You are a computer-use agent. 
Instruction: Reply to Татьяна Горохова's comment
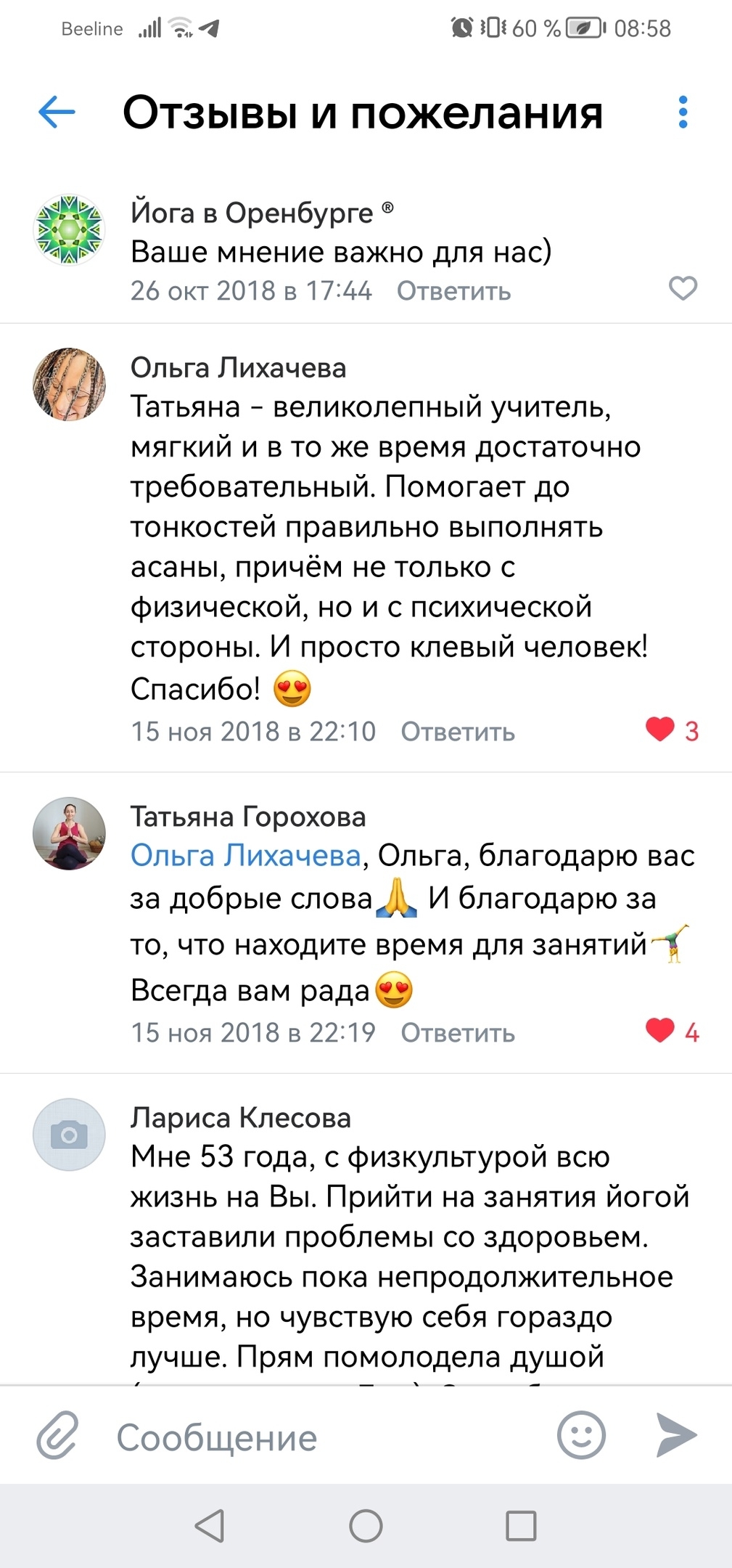[458, 1033]
